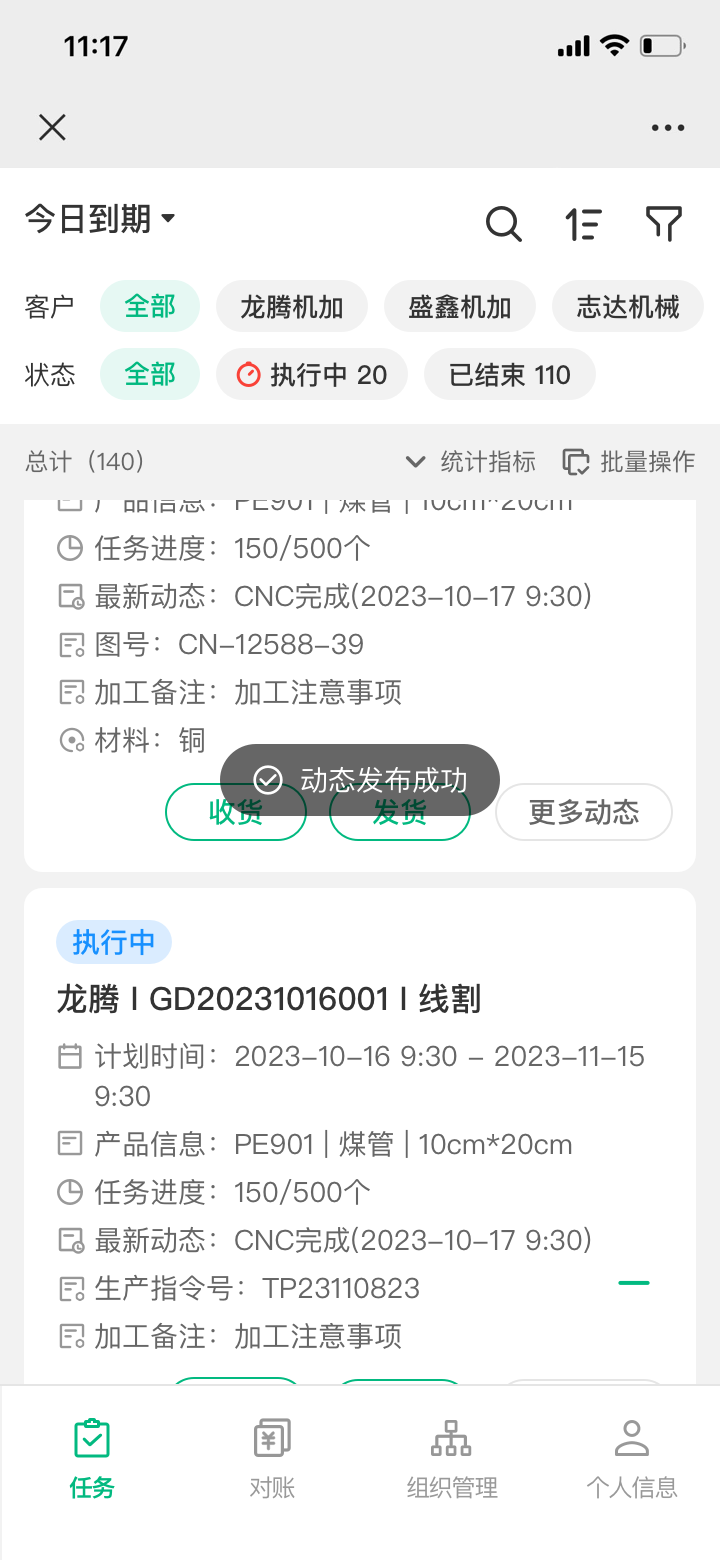Toggle the 执行中 20 status filter

(x=311, y=374)
